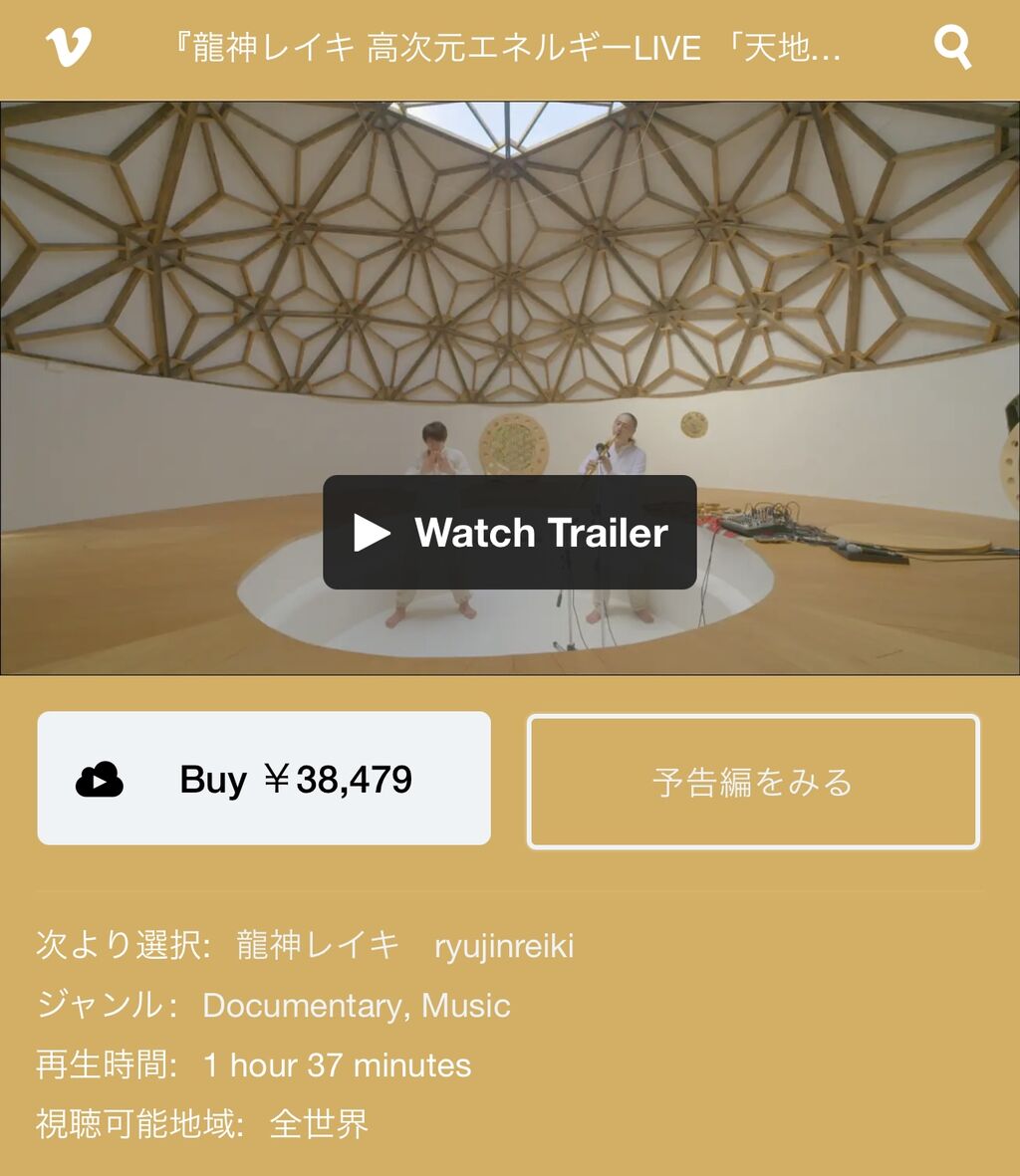Open the Vimeo logo home link
The image size is (1020, 1176).
click(69, 47)
